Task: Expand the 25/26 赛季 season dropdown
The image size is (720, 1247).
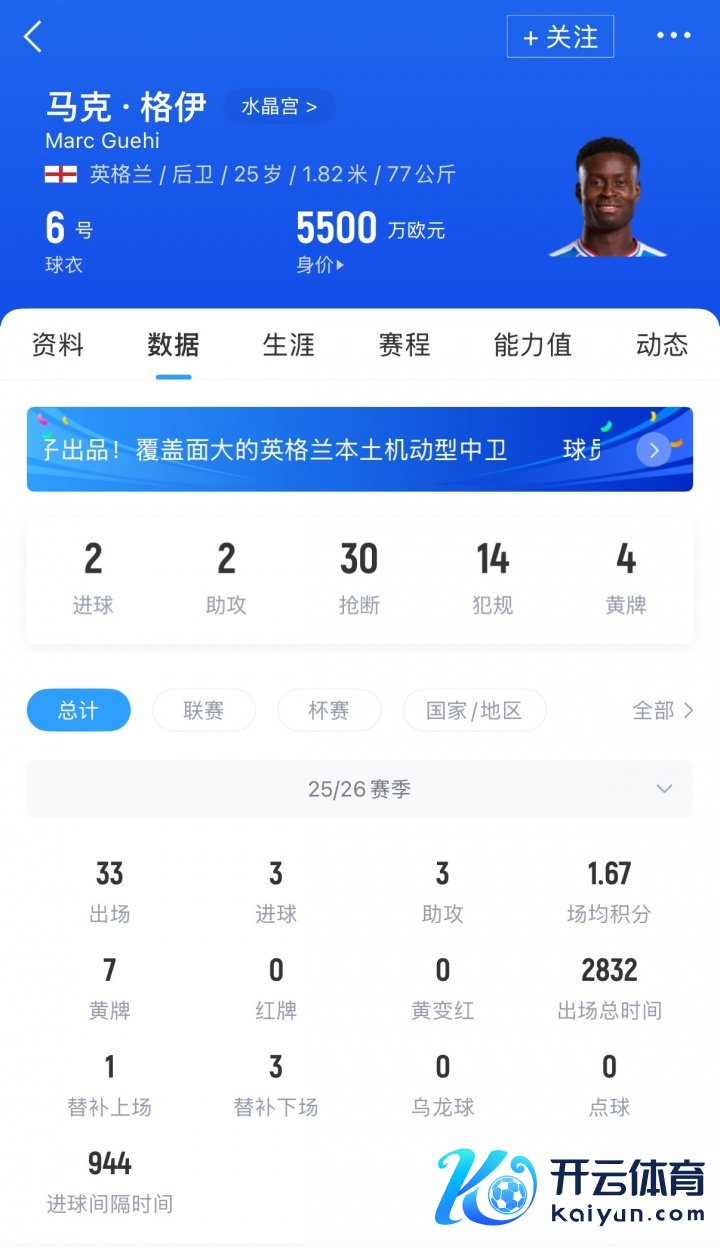Action: point(360,789)
